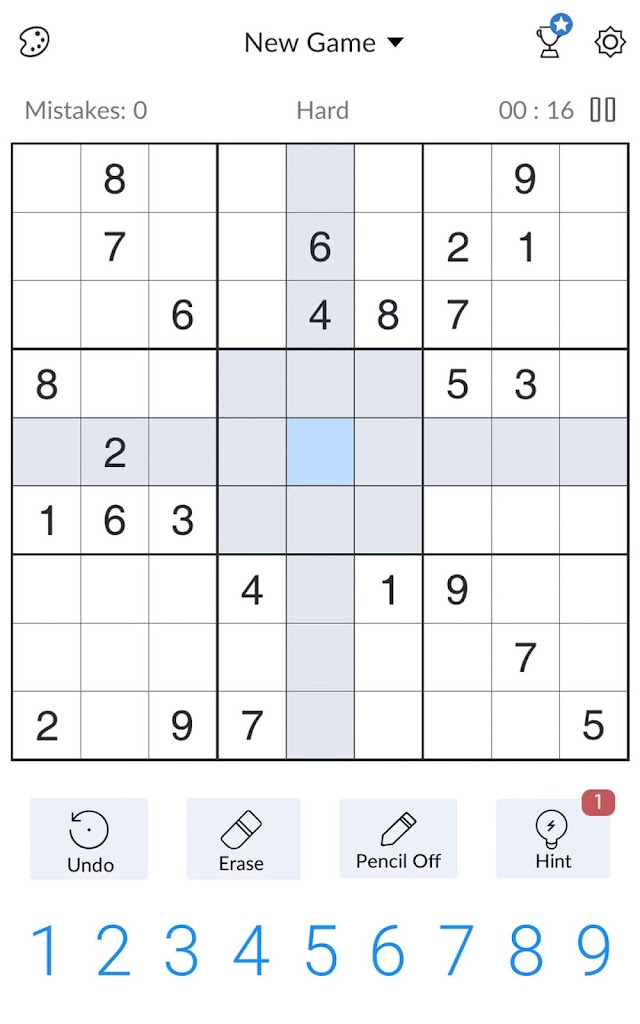Enter number 7 from the number pad
640x1024 pixels.
(457, 951)
